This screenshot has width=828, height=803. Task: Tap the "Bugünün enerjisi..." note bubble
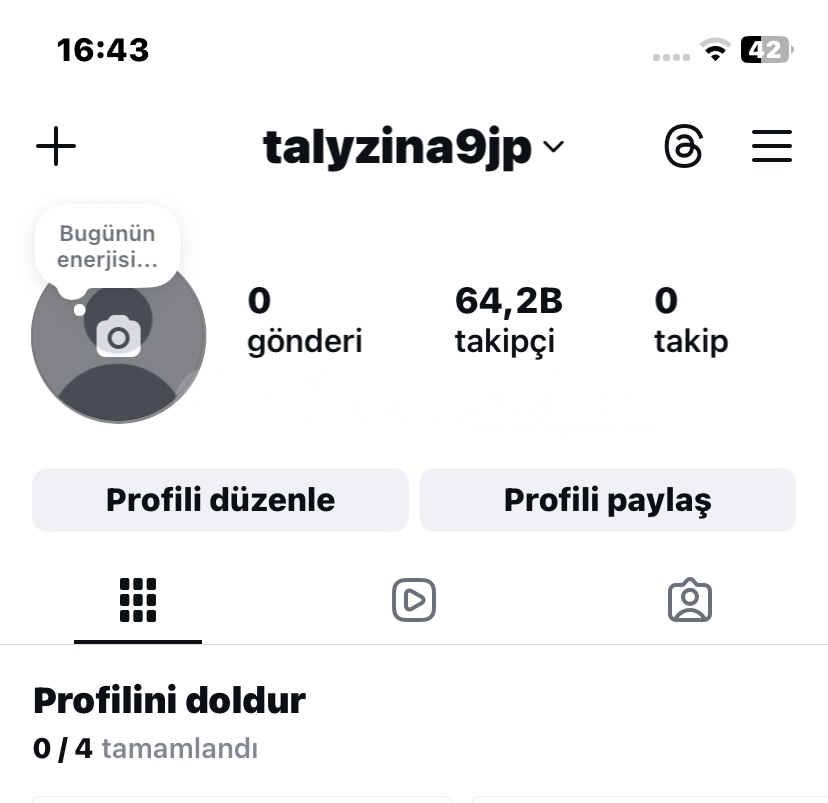tap(107, 247)
